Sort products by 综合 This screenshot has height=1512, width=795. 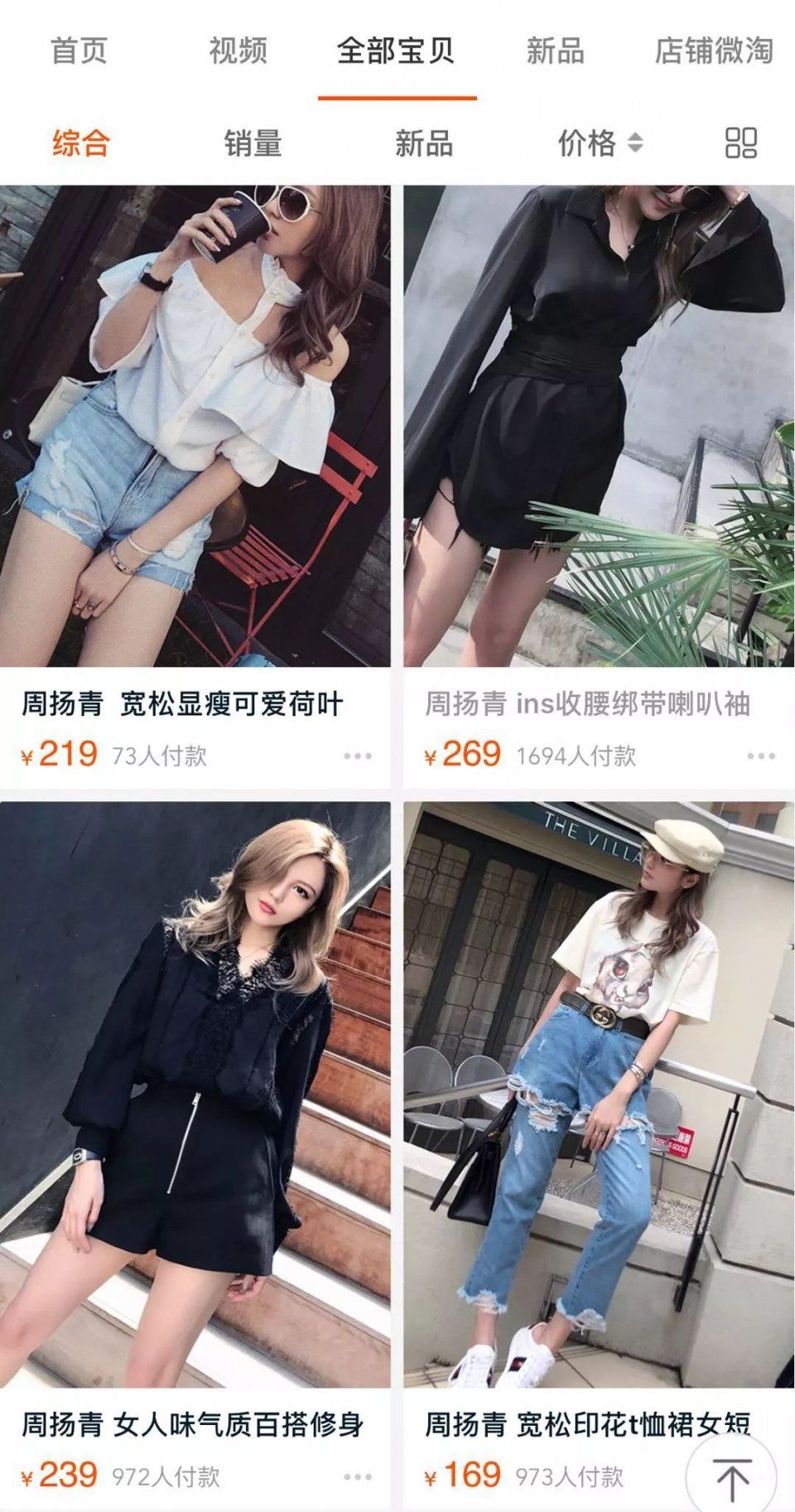click(x=80, y=143)
